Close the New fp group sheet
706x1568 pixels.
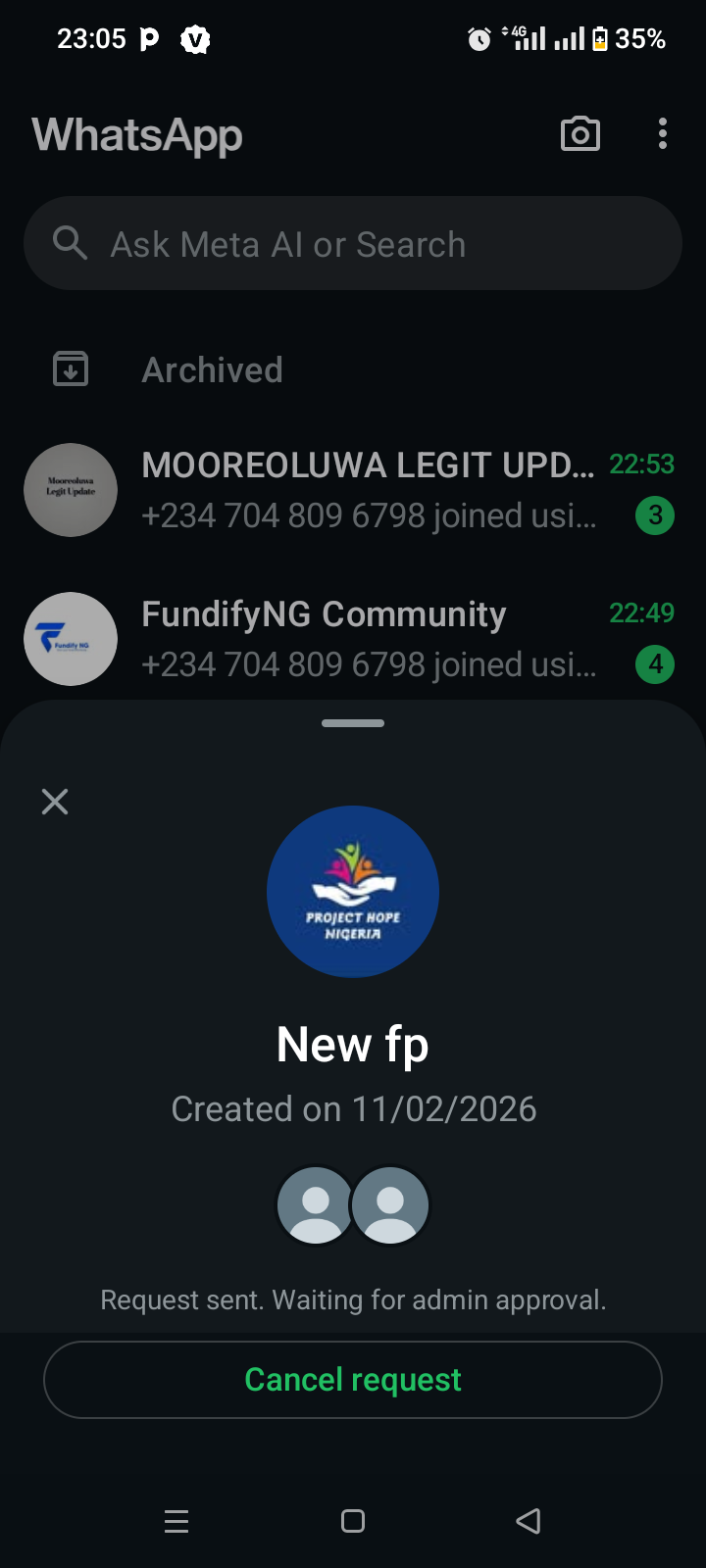55,802
